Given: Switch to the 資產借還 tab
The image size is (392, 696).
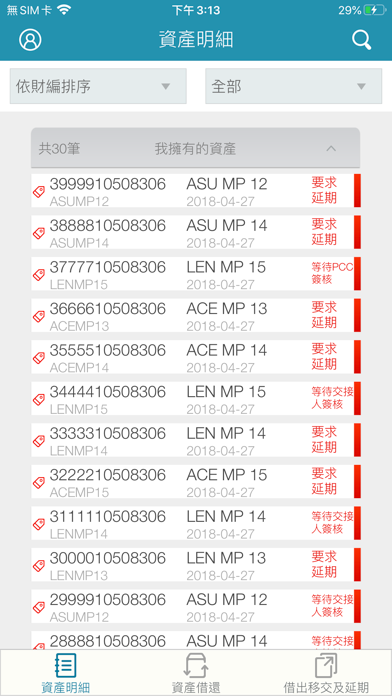Looking at the screenshot, I should [x=196, y=673].
